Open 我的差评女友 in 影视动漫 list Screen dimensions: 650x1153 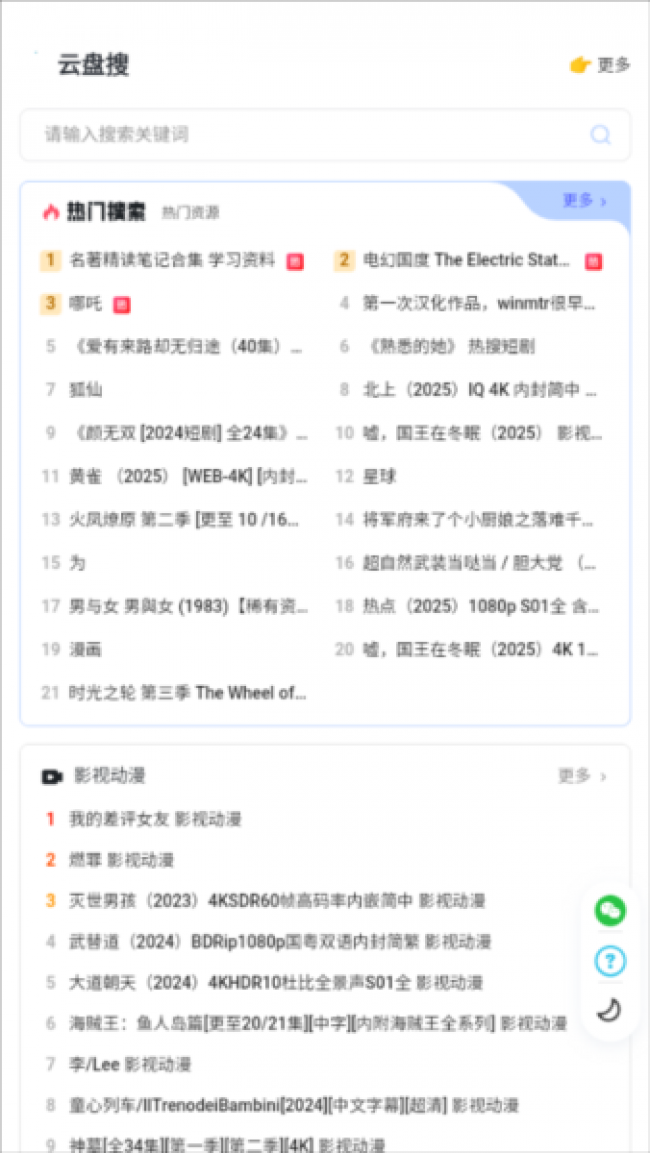tap(155, 819)
